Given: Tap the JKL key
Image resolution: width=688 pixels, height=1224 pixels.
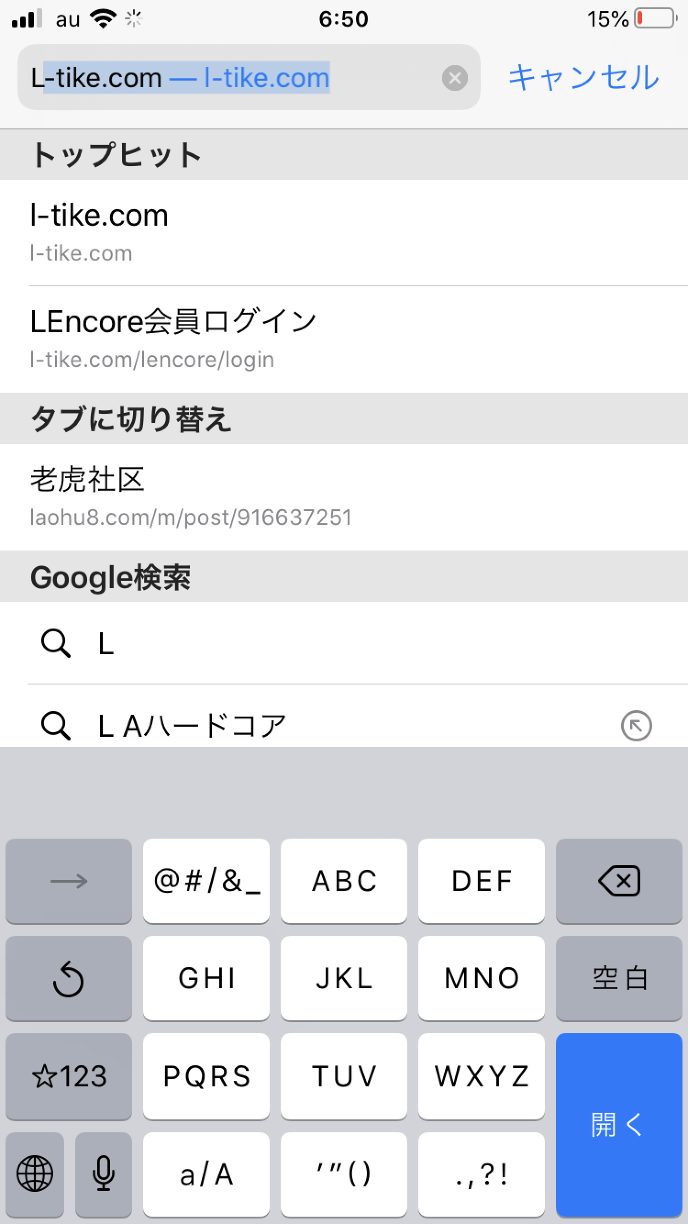Looking at the screenshot, I should click(x=344, y=978).
